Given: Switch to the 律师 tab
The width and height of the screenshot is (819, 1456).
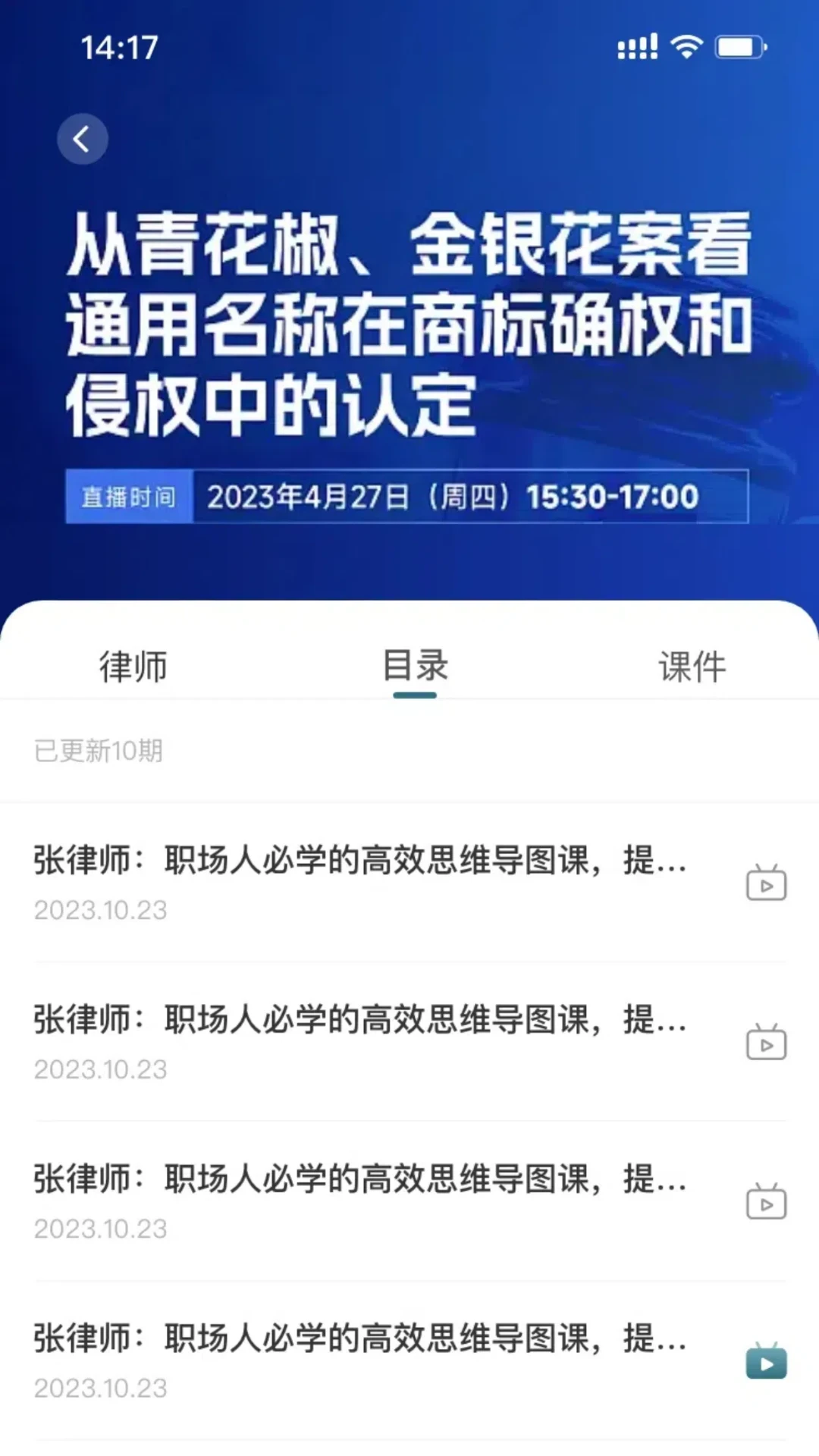Looking at the screenshot, I should click(x=133, y=667).
